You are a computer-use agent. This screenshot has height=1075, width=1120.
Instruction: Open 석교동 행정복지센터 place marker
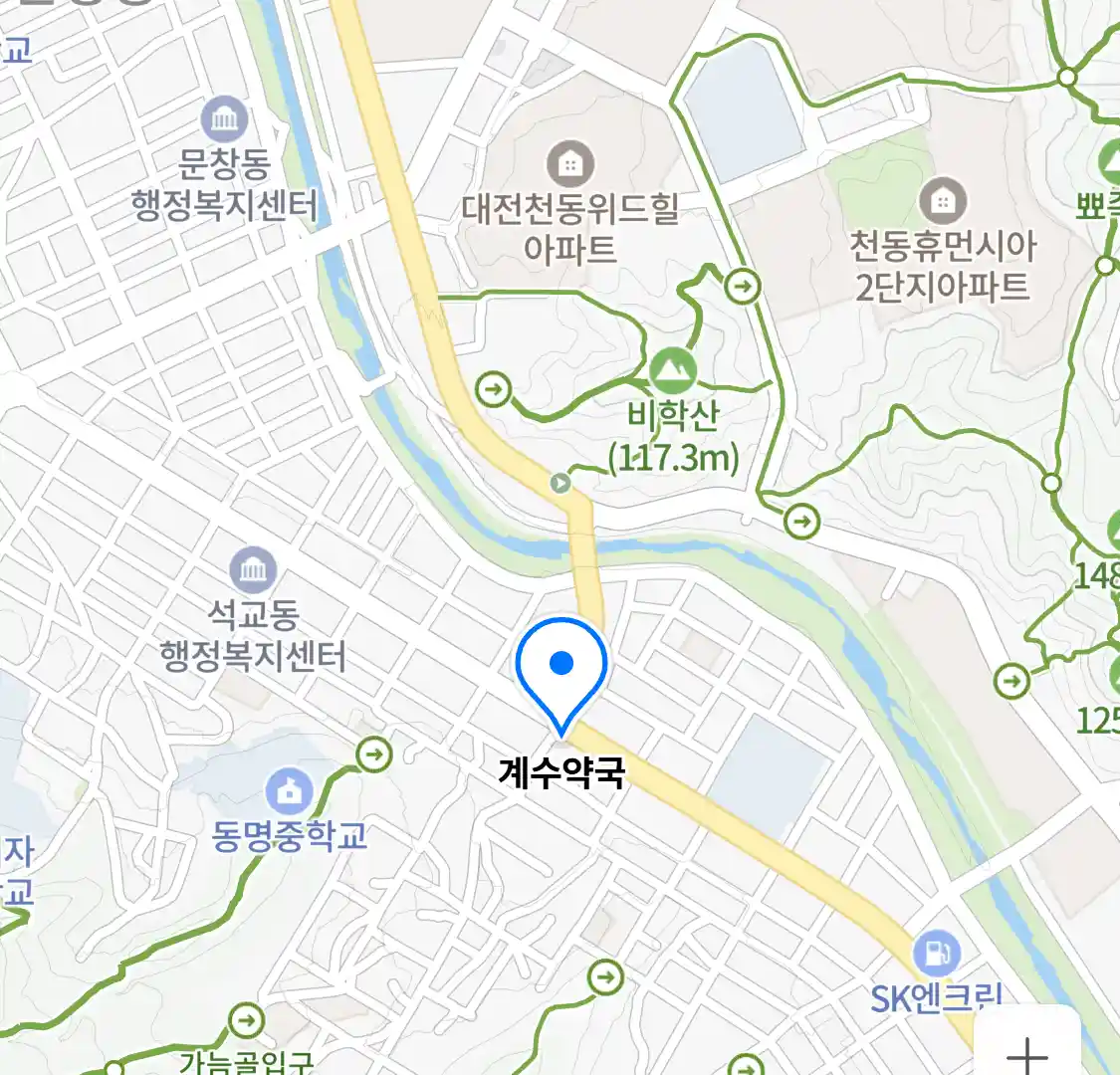pyautogui.click(x=253, y=570)
